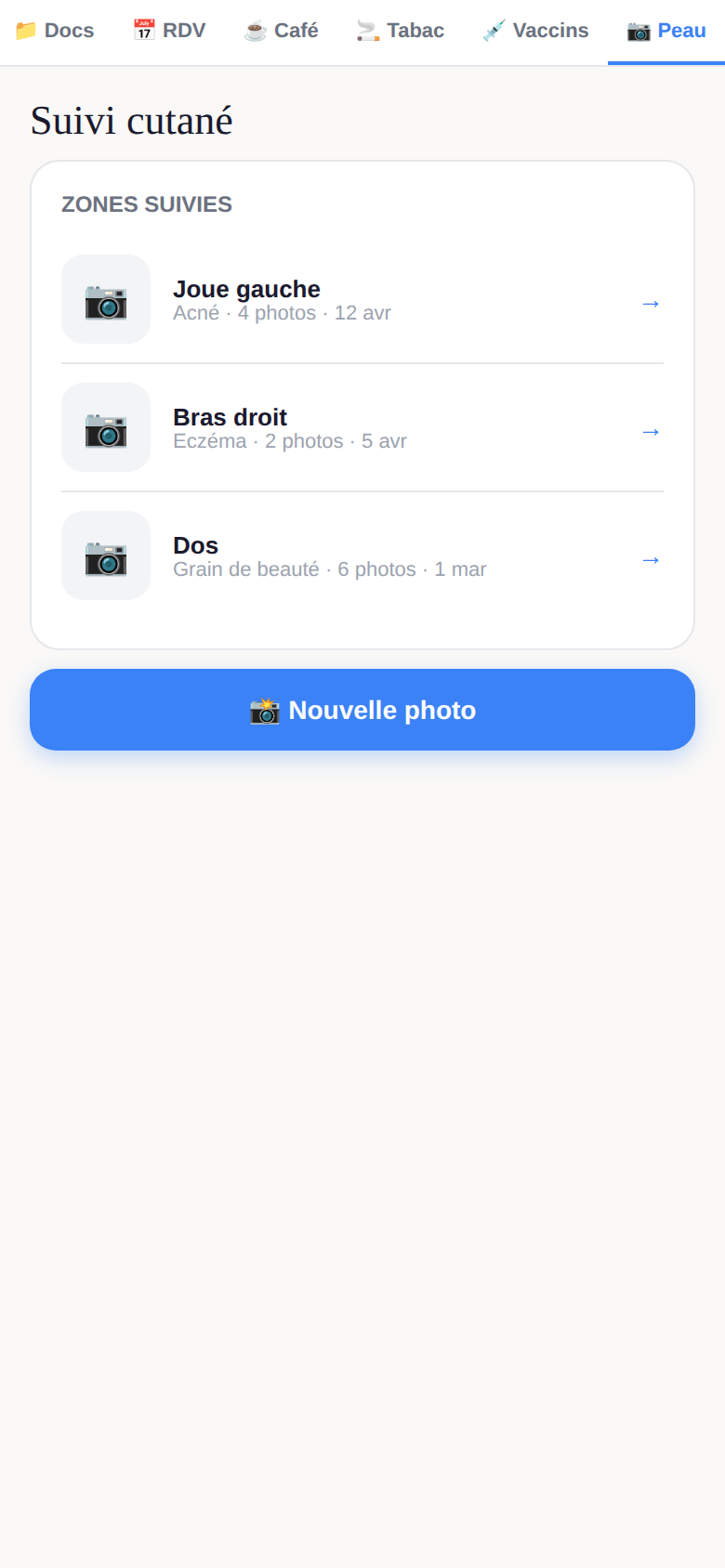Screen dimensions: 725x1568
Task: Open the RDV tab
Action: pos(169,31)
